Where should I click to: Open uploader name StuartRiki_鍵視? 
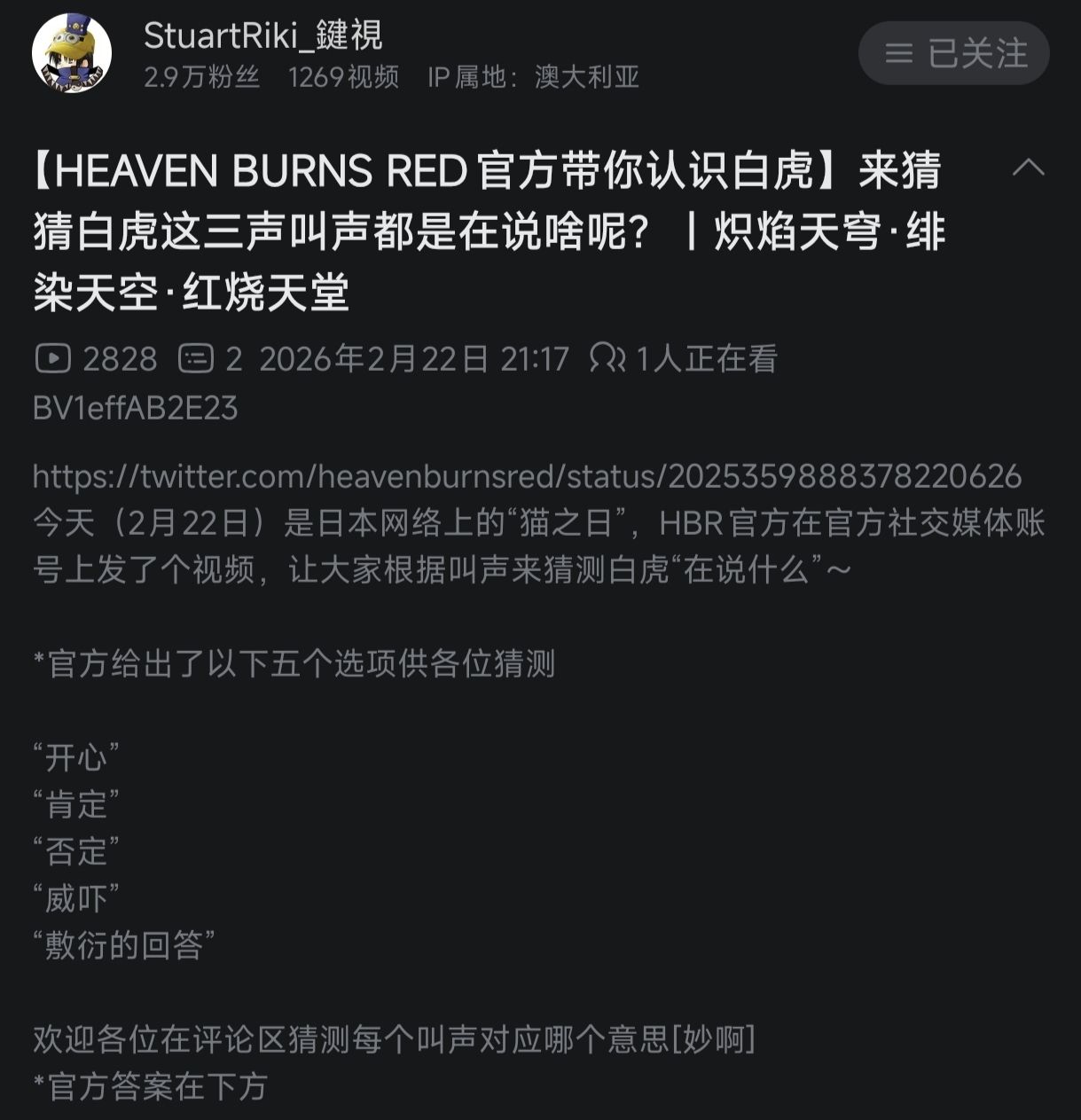point(263,35)
